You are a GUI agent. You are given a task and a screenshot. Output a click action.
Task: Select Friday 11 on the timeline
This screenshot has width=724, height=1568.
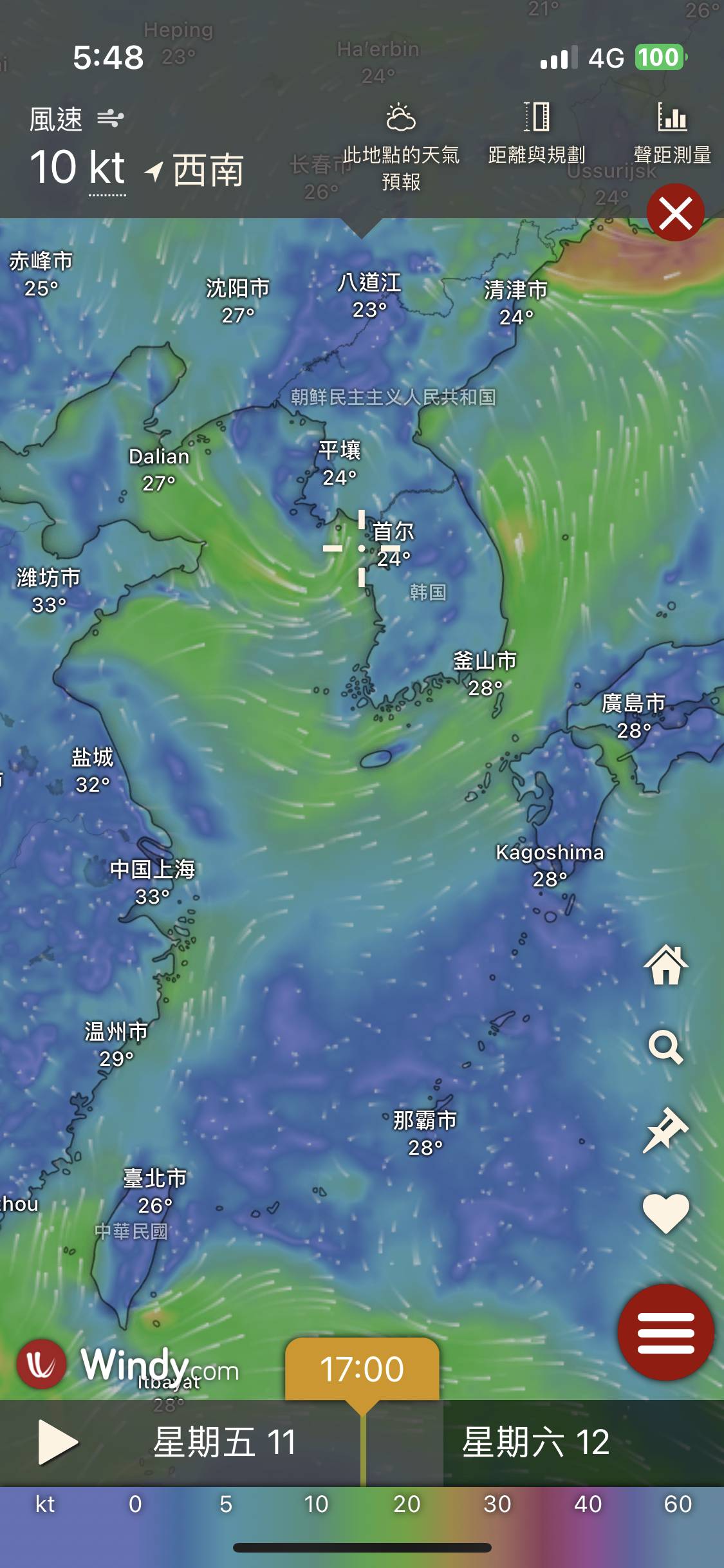224,1442
